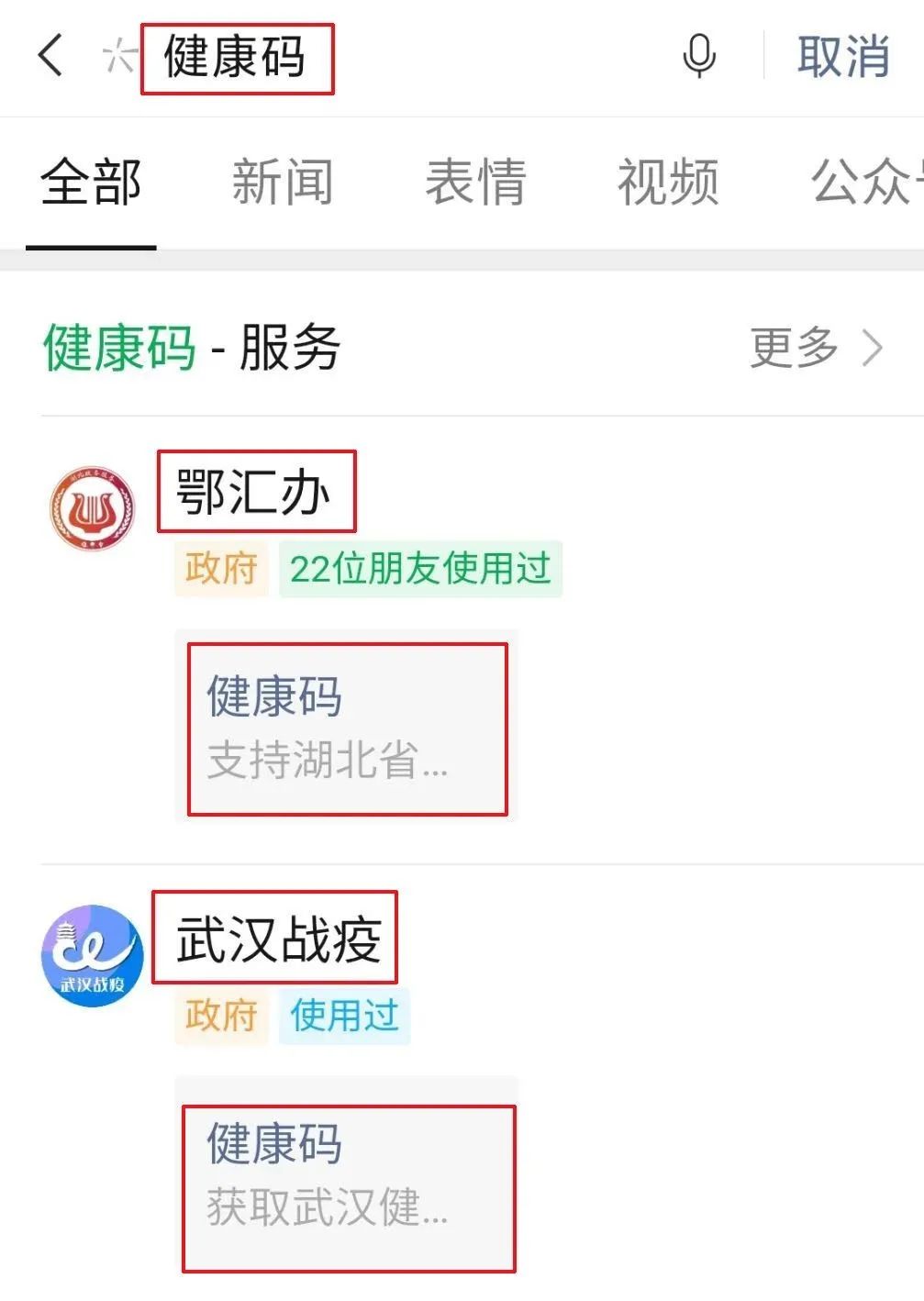
Task: Open the 表情 tab
Action: pyautogui.click(x=475, y=182)
